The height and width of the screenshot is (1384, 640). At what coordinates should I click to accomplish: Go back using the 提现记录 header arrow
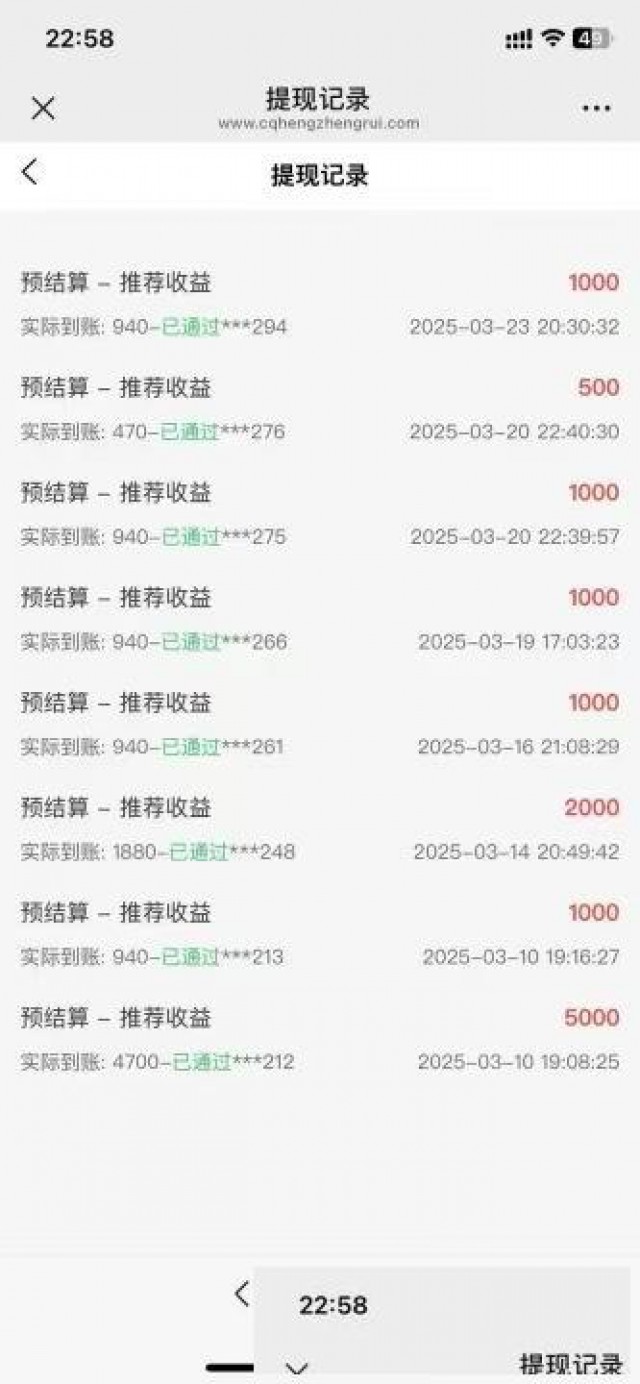click(x=30, y=172)
